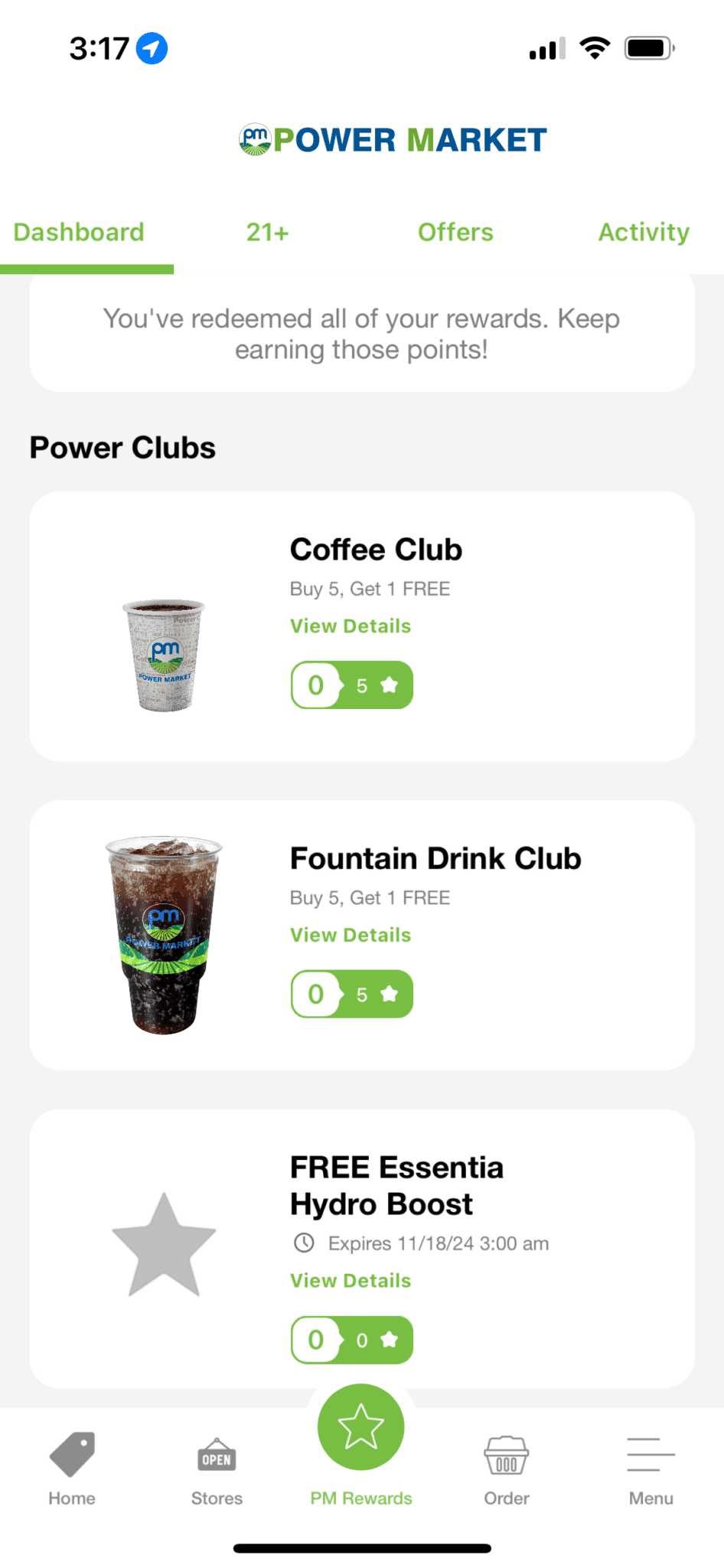Switch to the 21+ tab
The width and height of the screenshot is (724, 1568).
tap(266, 232)
